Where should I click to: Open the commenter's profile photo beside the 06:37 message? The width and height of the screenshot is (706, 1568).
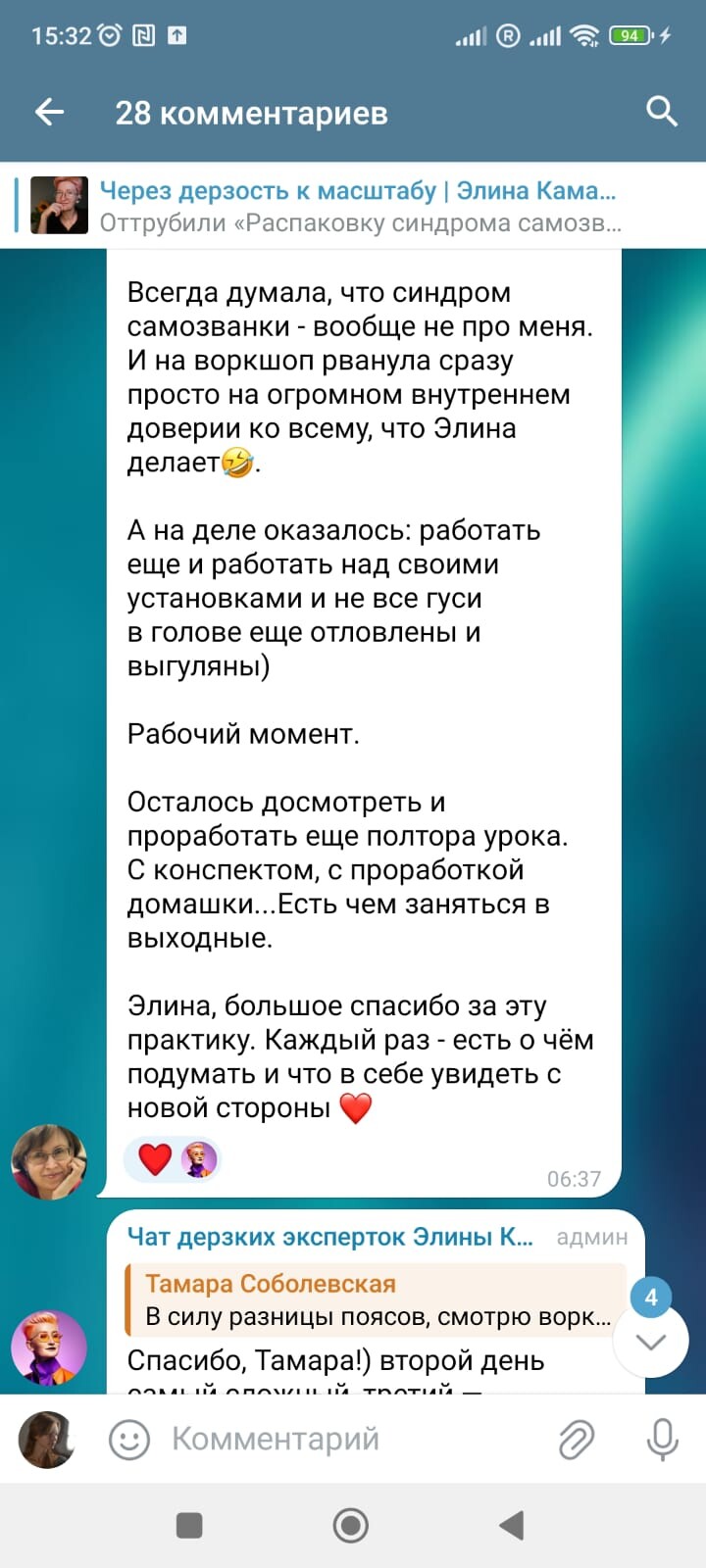[x=49, y=1162]
